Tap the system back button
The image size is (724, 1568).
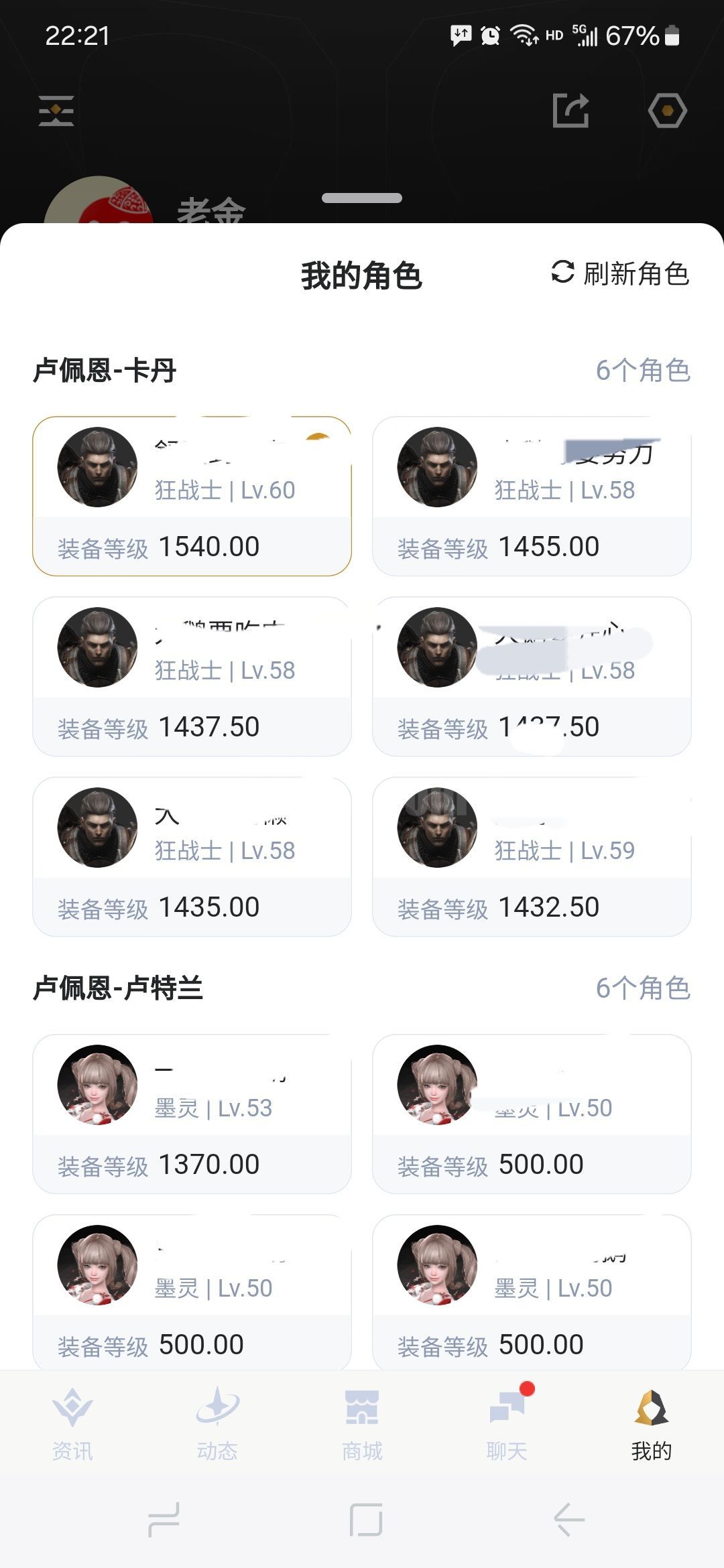click(x=568, y=1520)
